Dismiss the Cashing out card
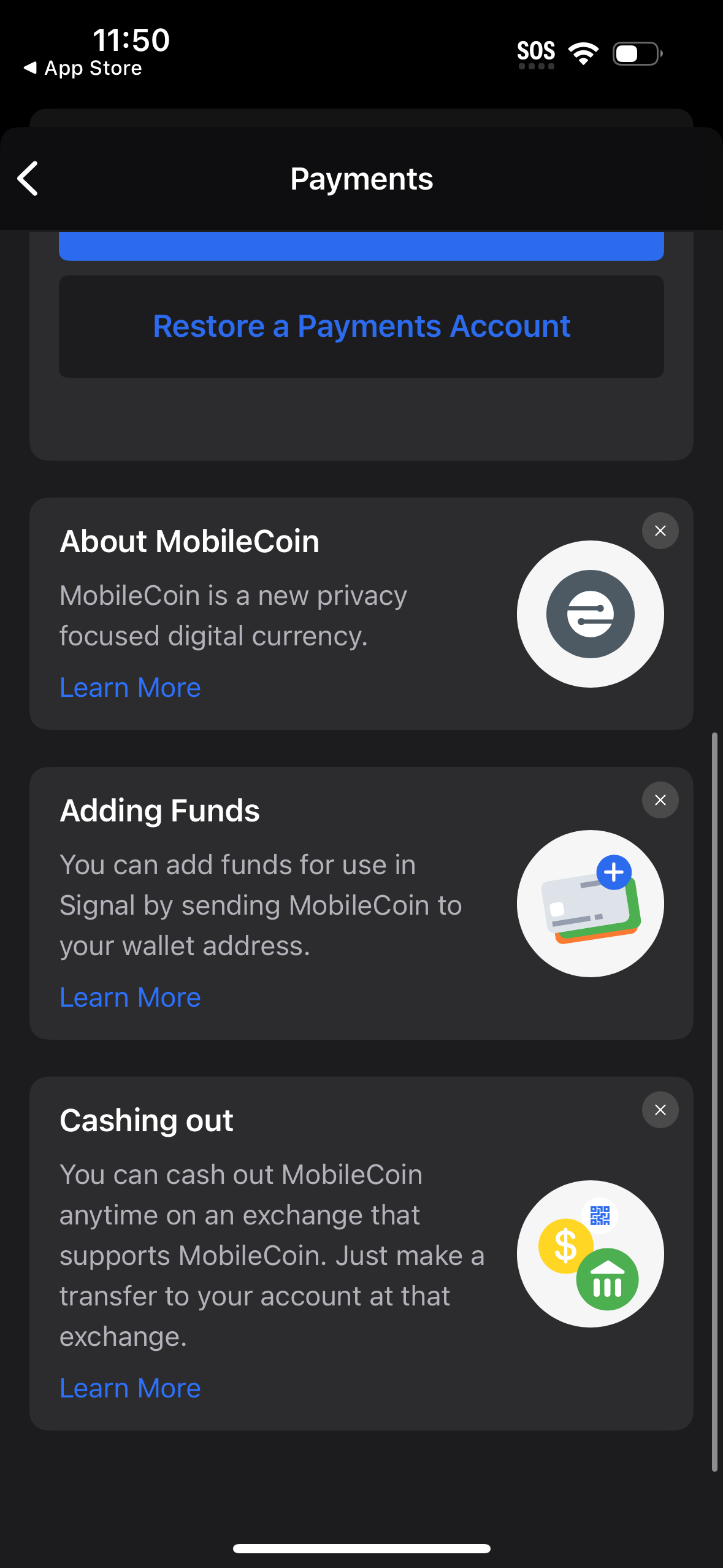The image size is (723, 1568). 660,1109
